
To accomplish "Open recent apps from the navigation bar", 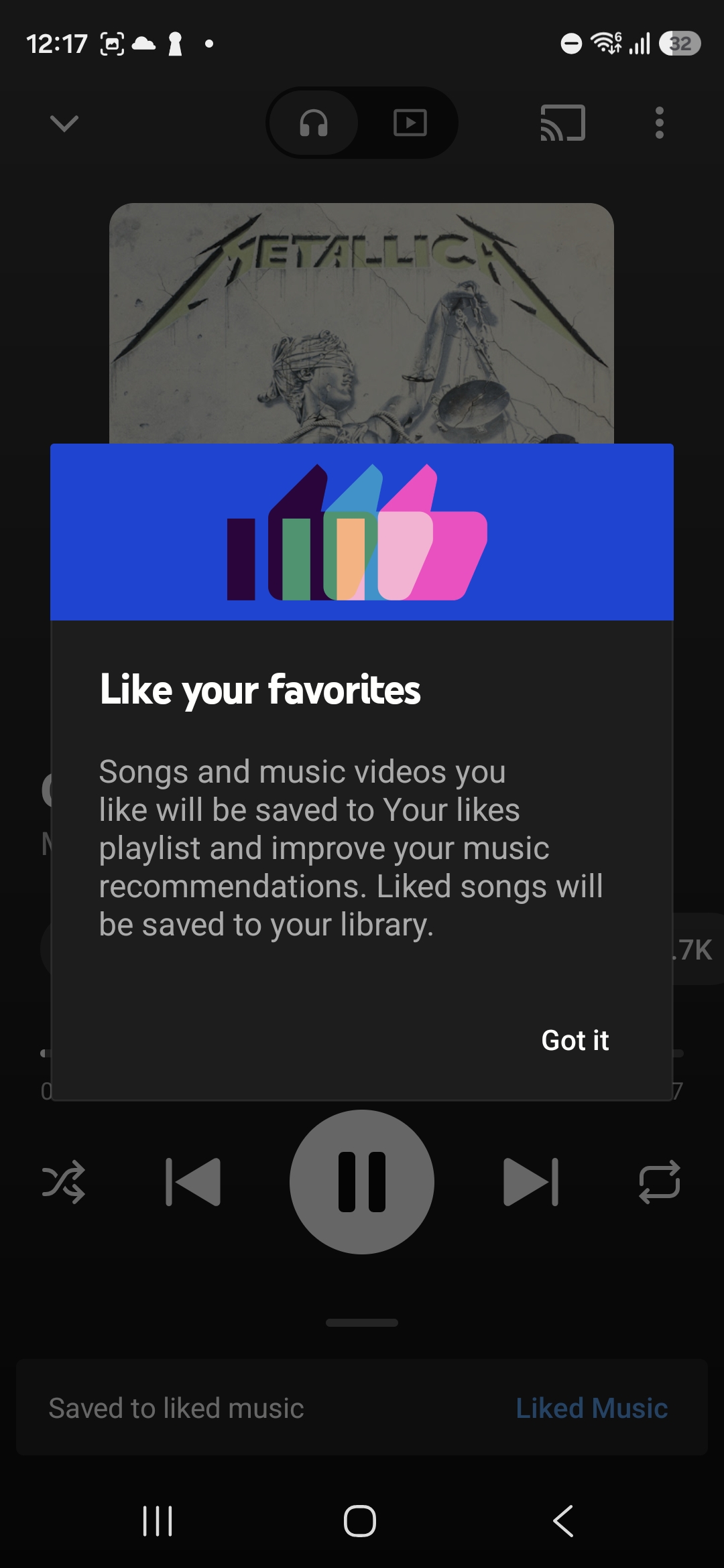I will click(158, 1520).
